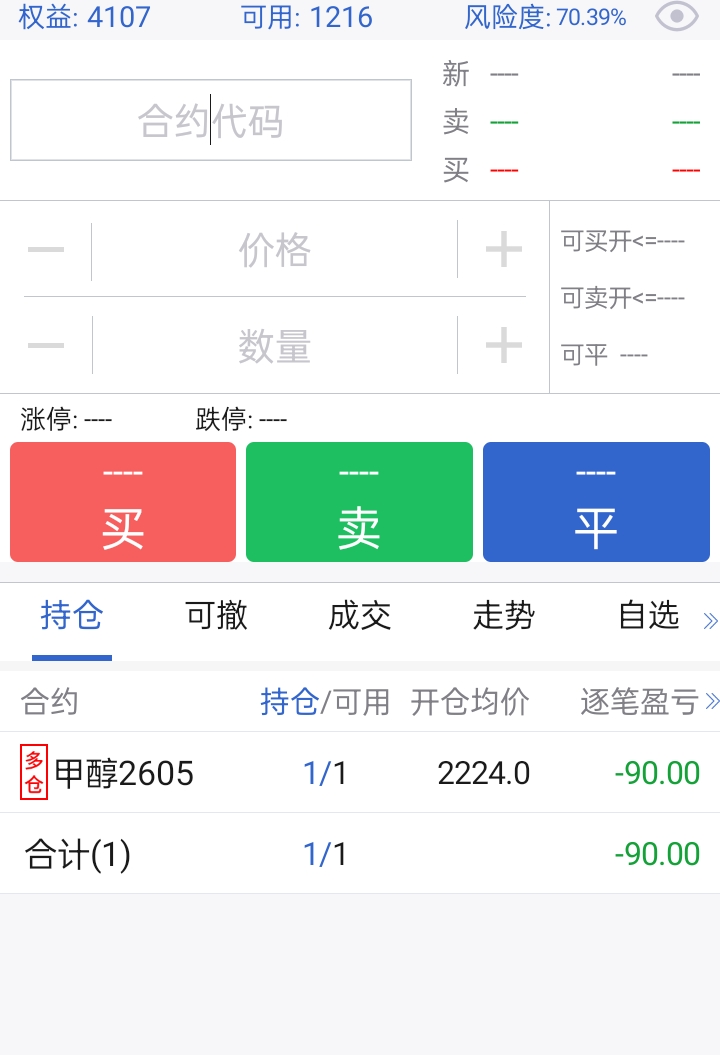The height and width of the screenshot is (1055, 720).
Task: Tap the 数量 quantity field
Action: (274, 346)
